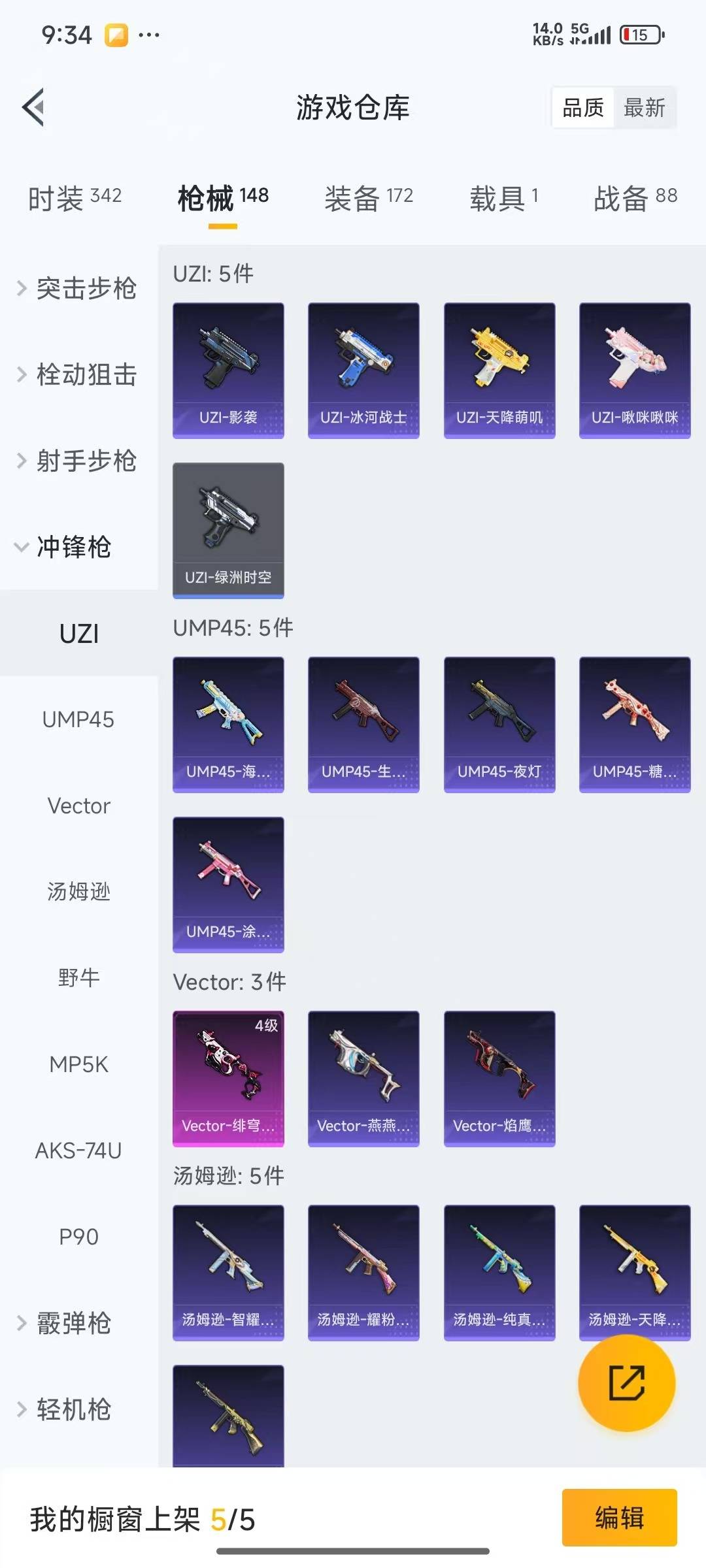Go back using the top-left arrow
This screenshot has height=1568, width=706.
pos(34,107)
